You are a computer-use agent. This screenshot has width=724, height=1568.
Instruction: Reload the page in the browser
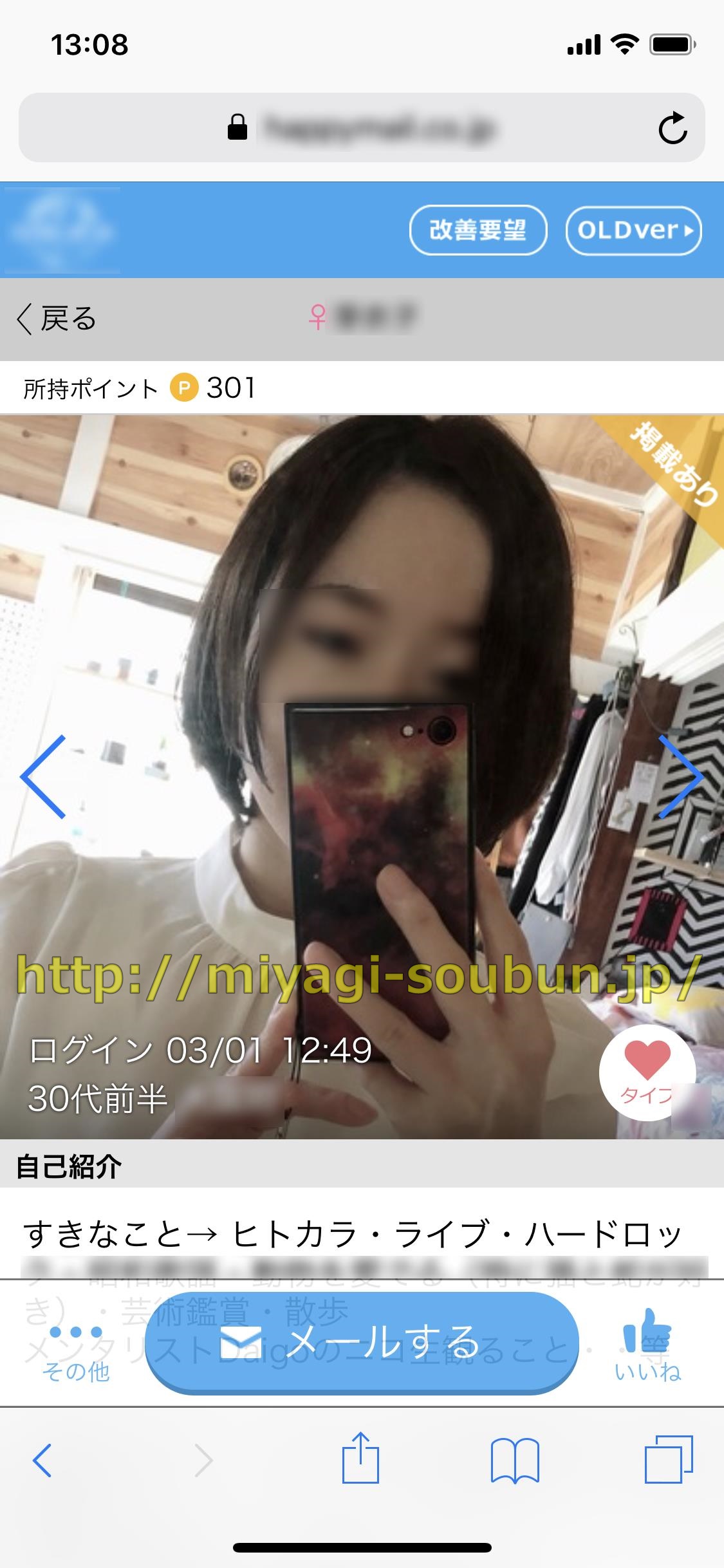(673, 127)
